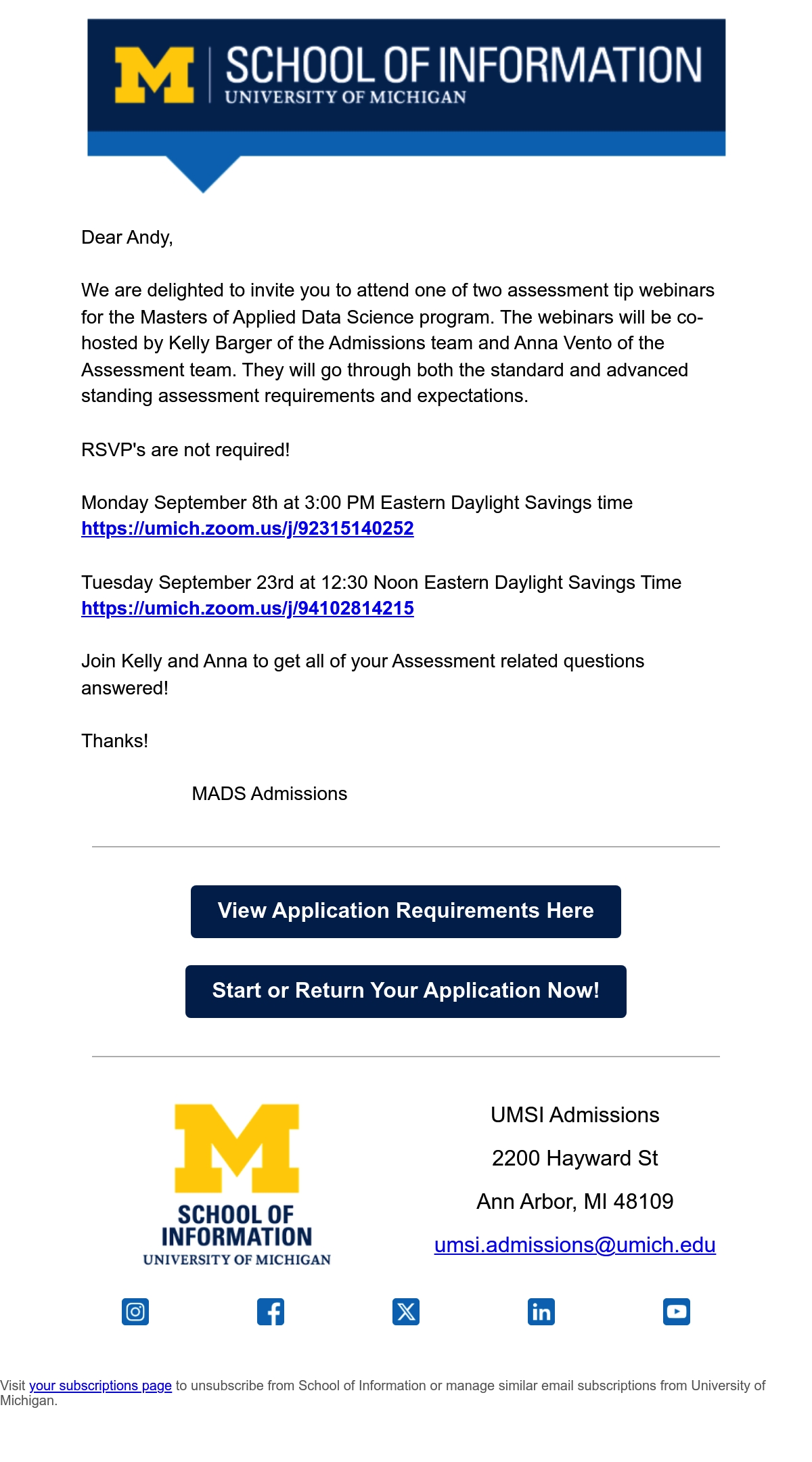Start or return to your application
This screenshot has width=812, height=1462.
pos(406,991)
